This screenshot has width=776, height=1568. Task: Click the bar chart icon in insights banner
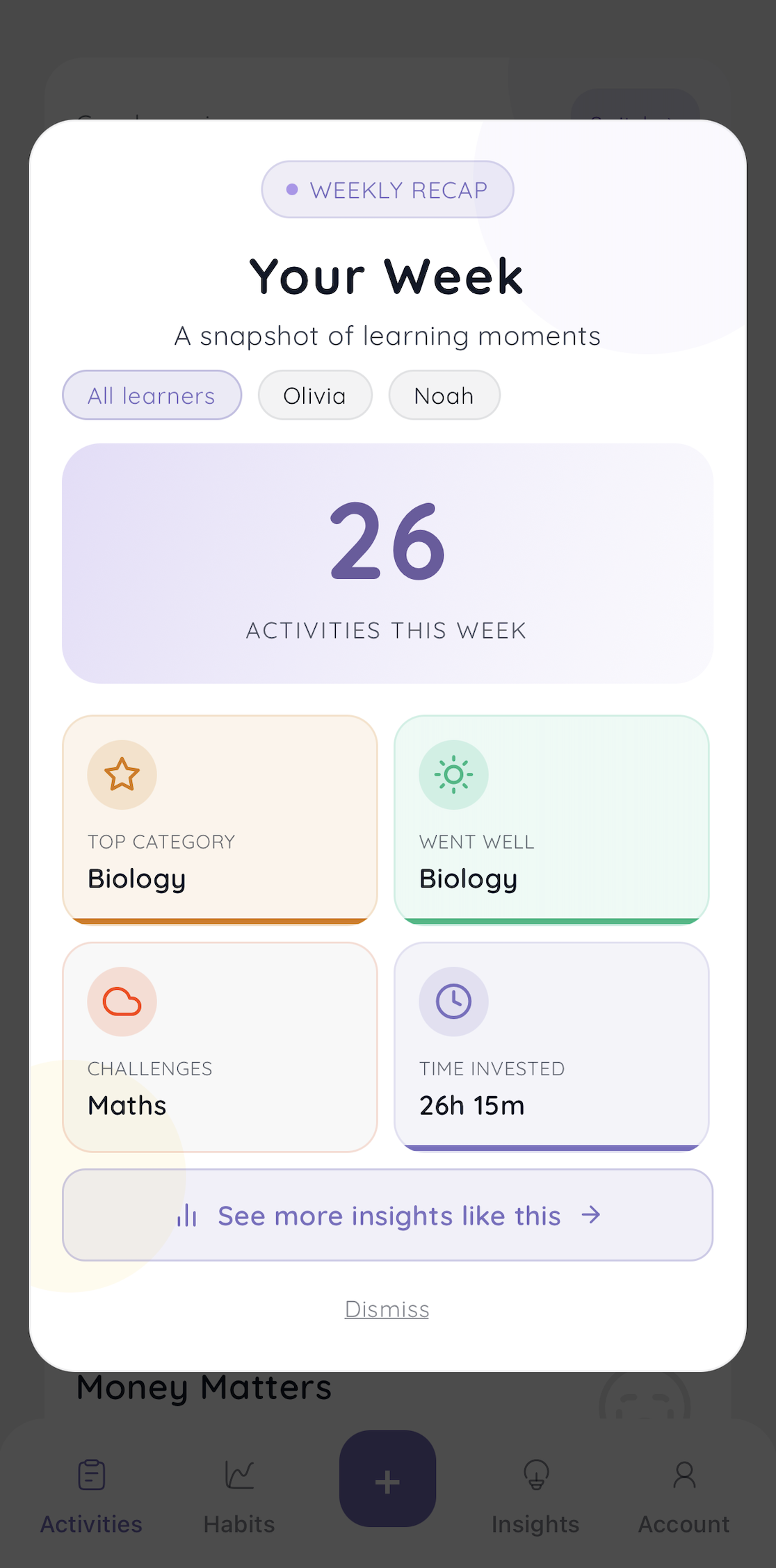[188, 1215]
